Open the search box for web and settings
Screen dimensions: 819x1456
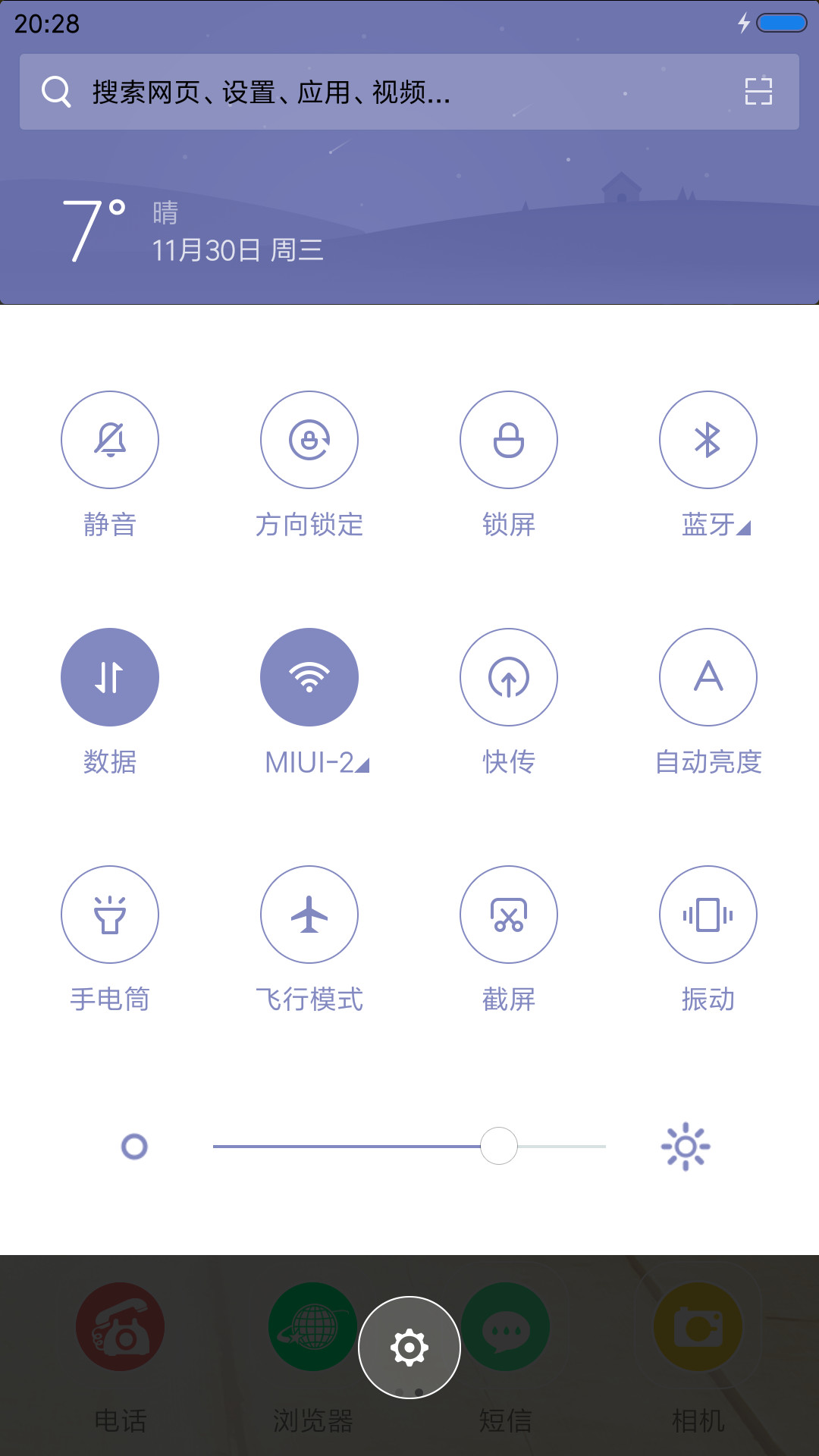[x=409, y=92]
